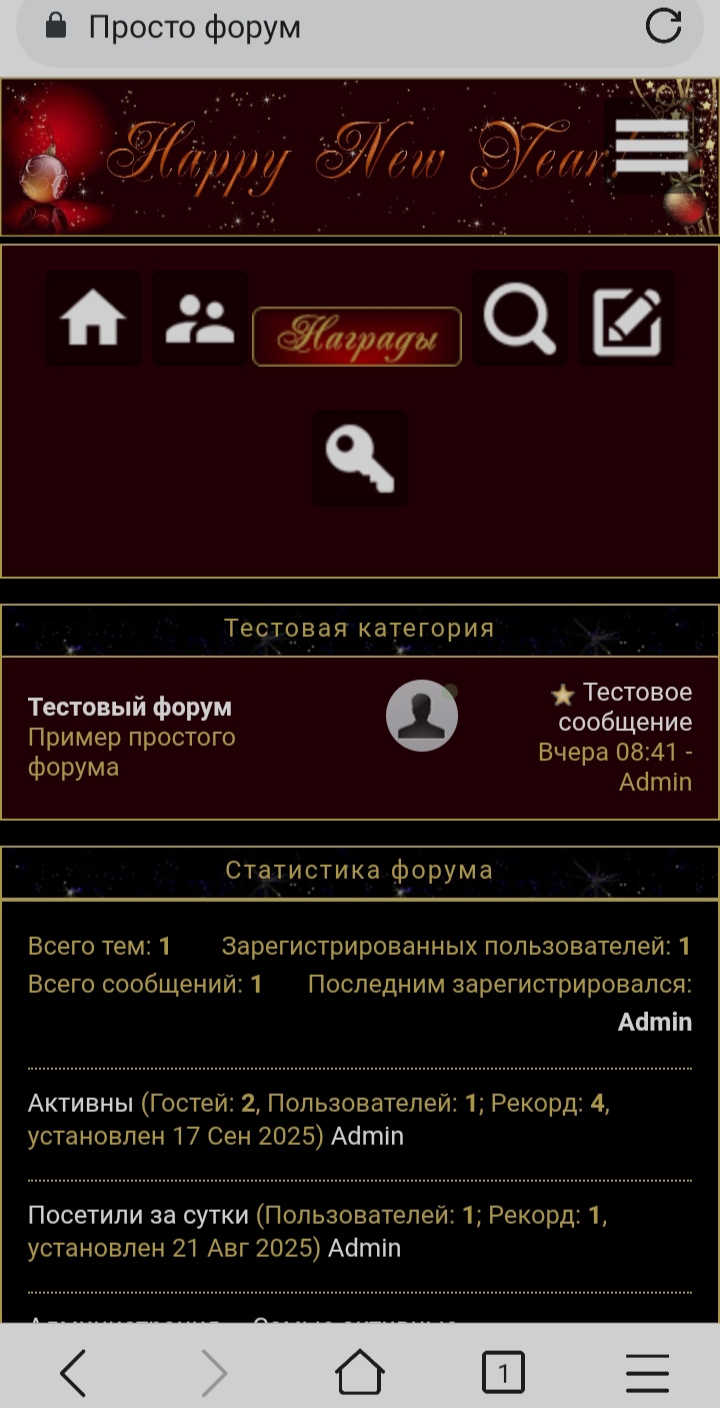Viewport: 720px width, 1408px height.
Task: Open the members list icon
Action: coord(200,319)
